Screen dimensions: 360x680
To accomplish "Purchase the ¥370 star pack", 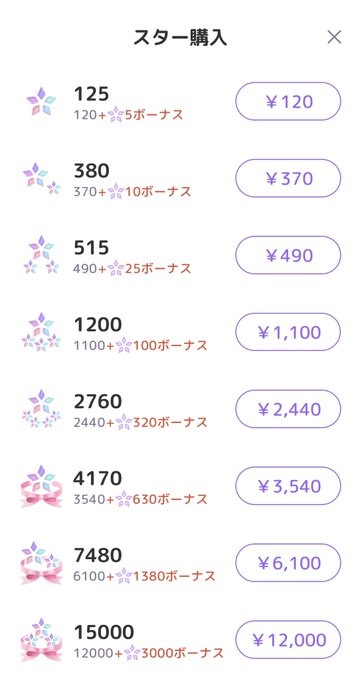I will pos(288,178).
